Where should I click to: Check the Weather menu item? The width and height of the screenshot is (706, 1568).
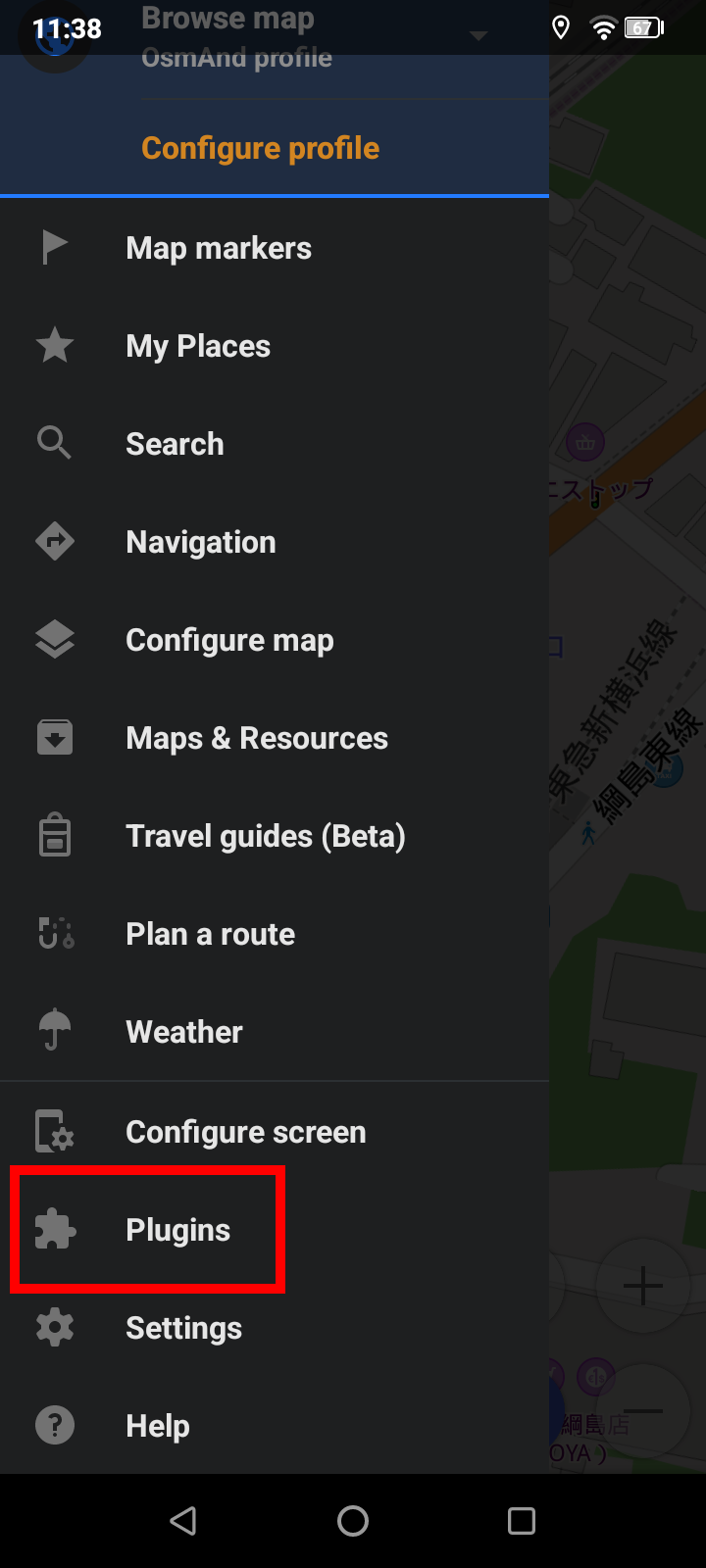(x=184, y=1032)
